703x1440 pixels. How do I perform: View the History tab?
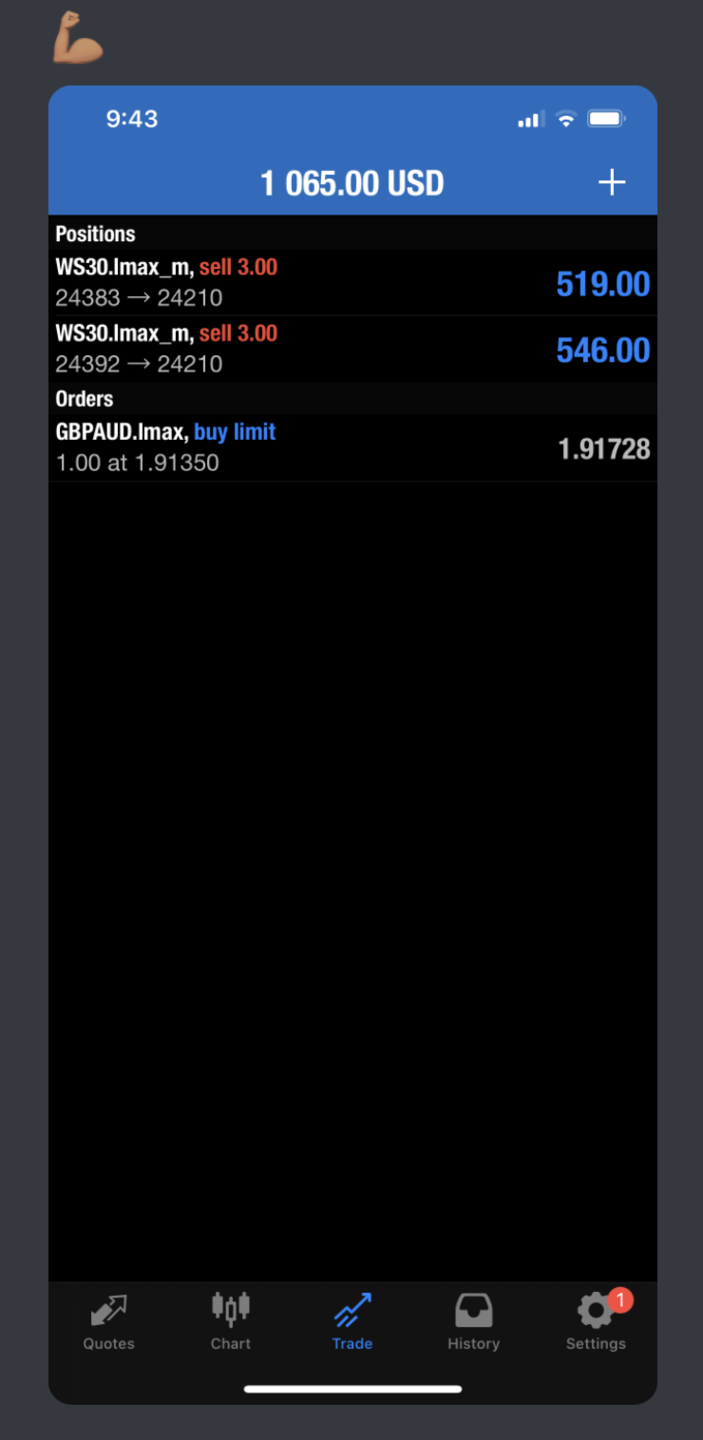474,1321
